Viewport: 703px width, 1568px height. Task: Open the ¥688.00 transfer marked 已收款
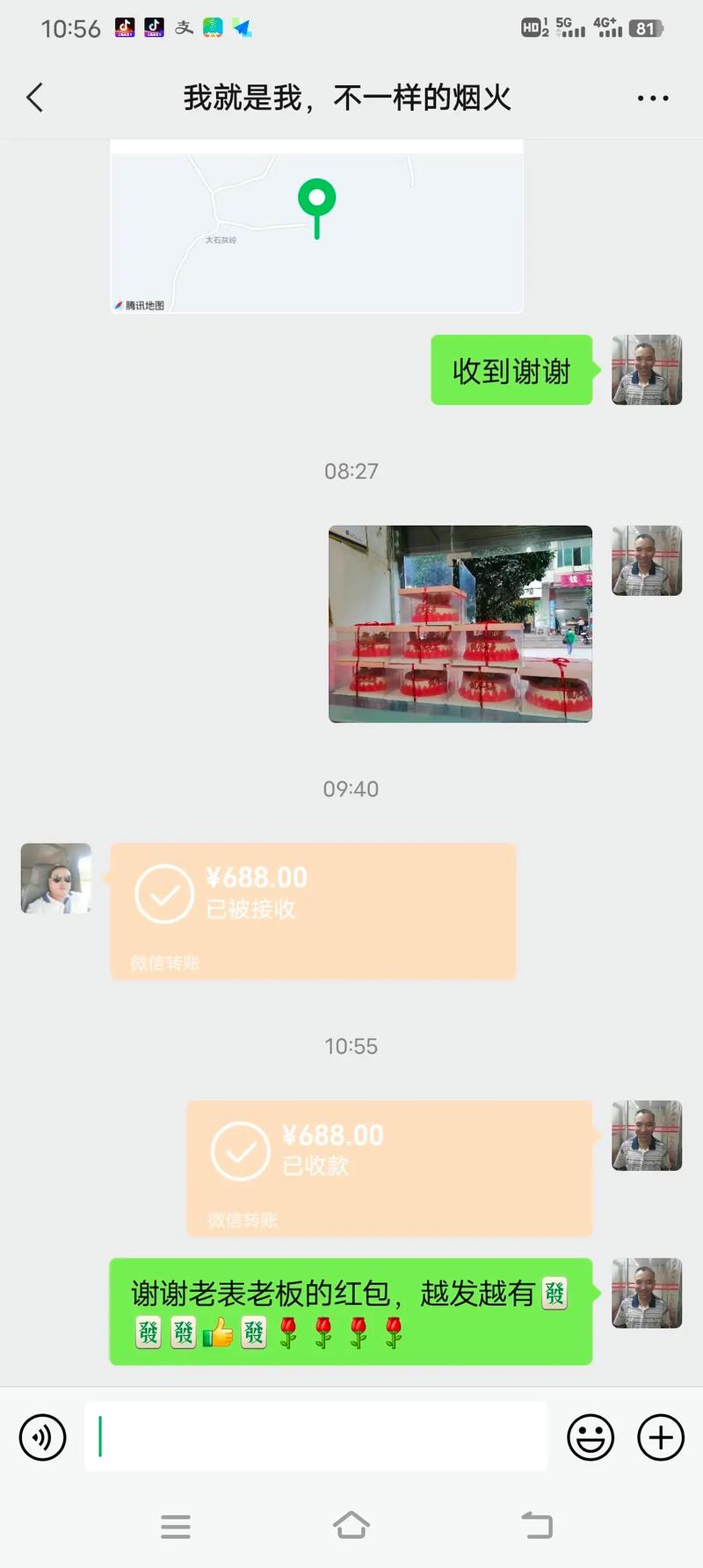pyautogui.click(x=388, y=1168)
